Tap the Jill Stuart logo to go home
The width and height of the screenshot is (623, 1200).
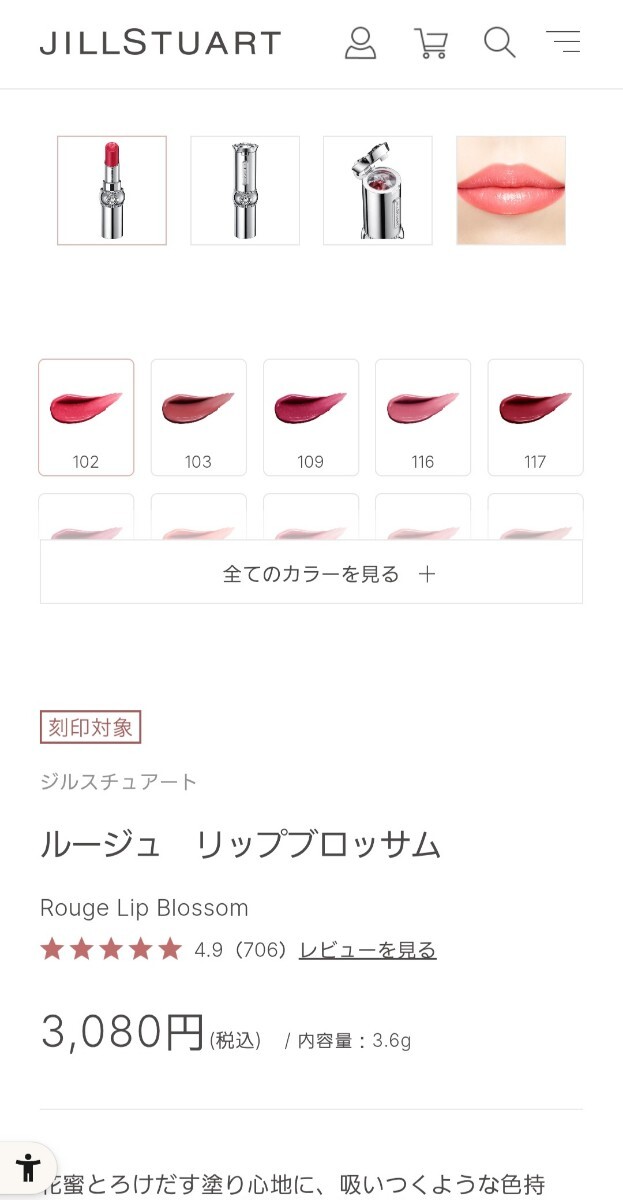pos(160,43)
